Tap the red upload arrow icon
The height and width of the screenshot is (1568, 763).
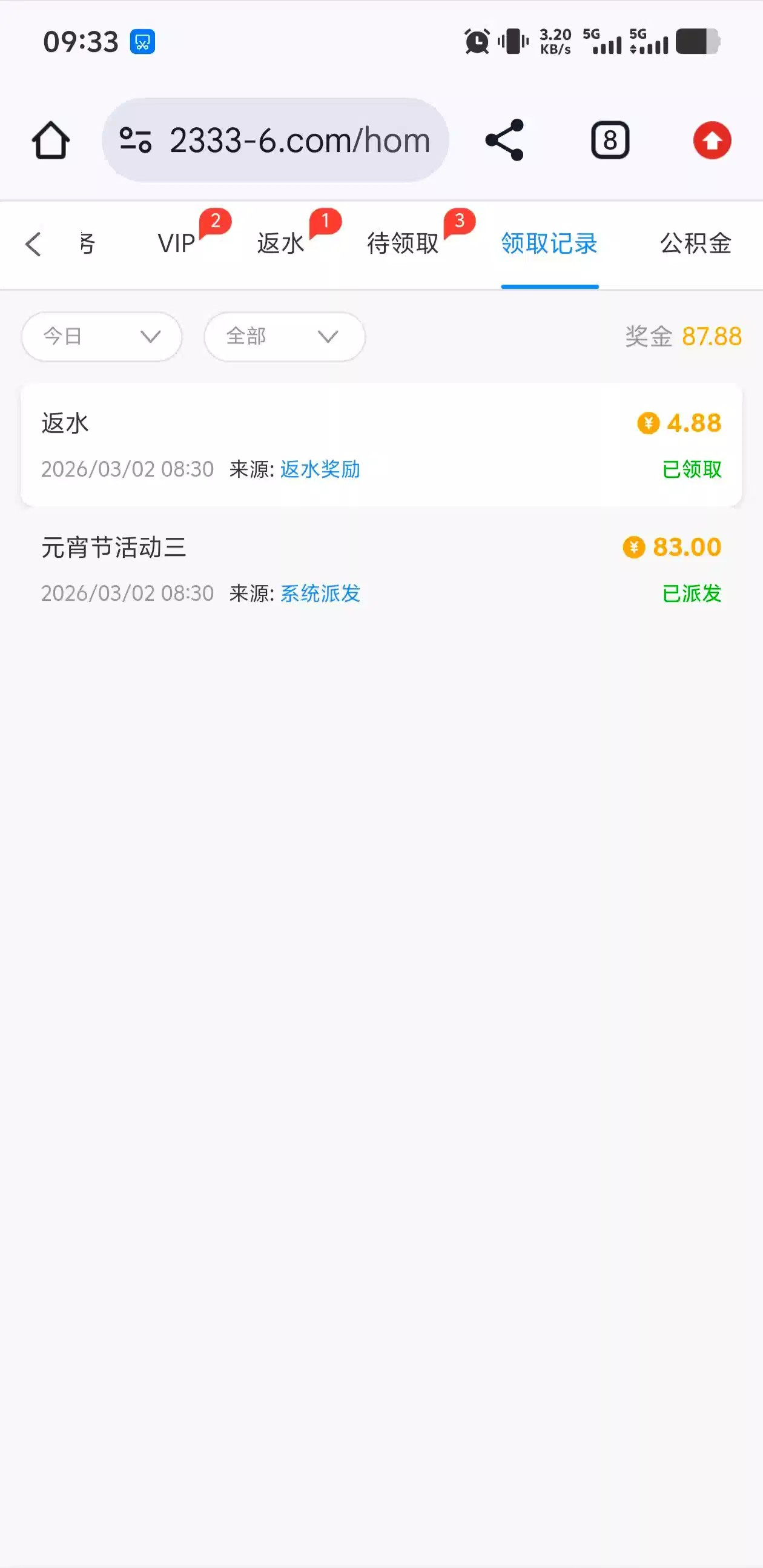(x=712, y=141)
